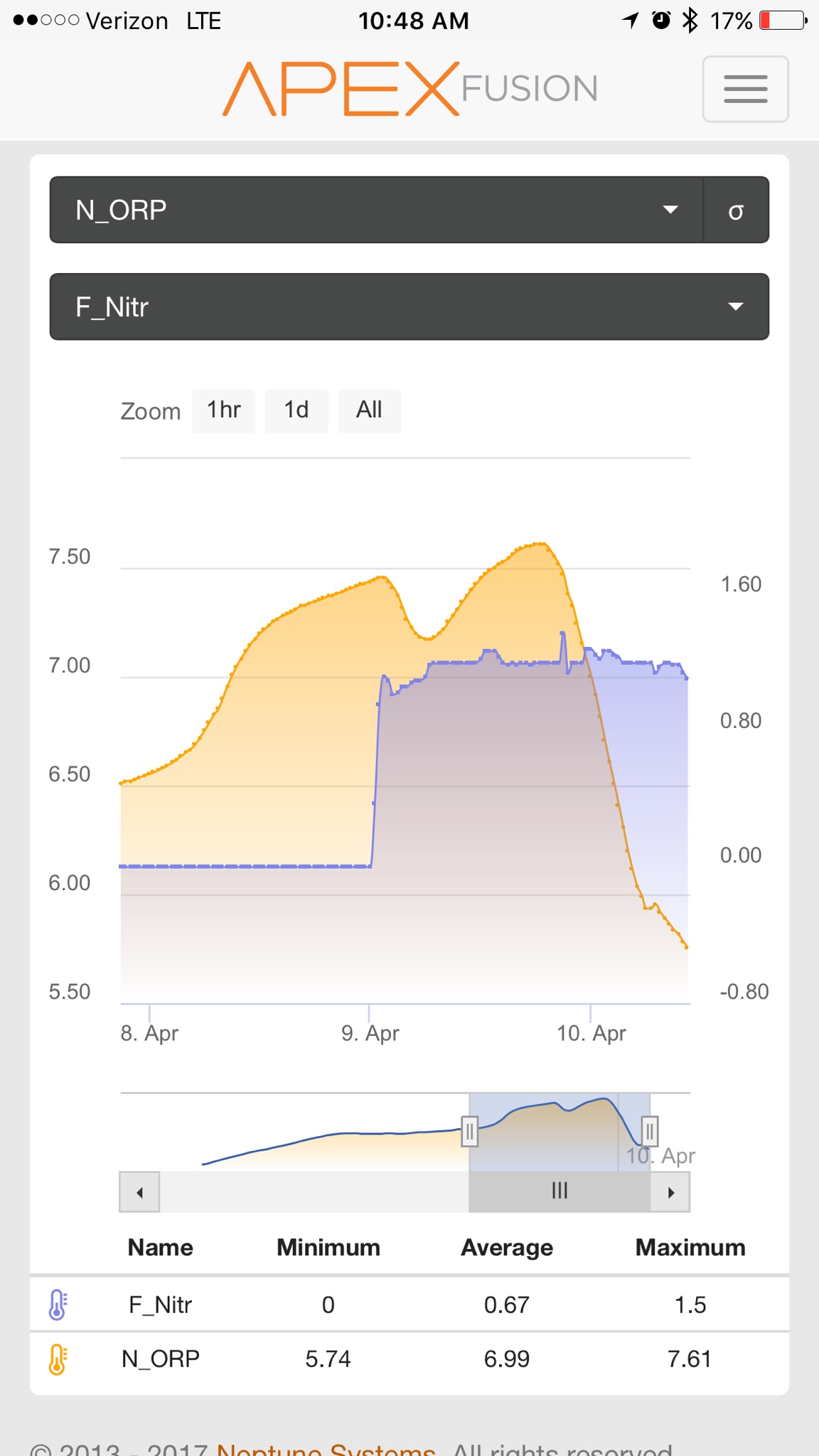Set chart zoom to 1hr
Screen dimensions: 819x1456
click(223, 410)
